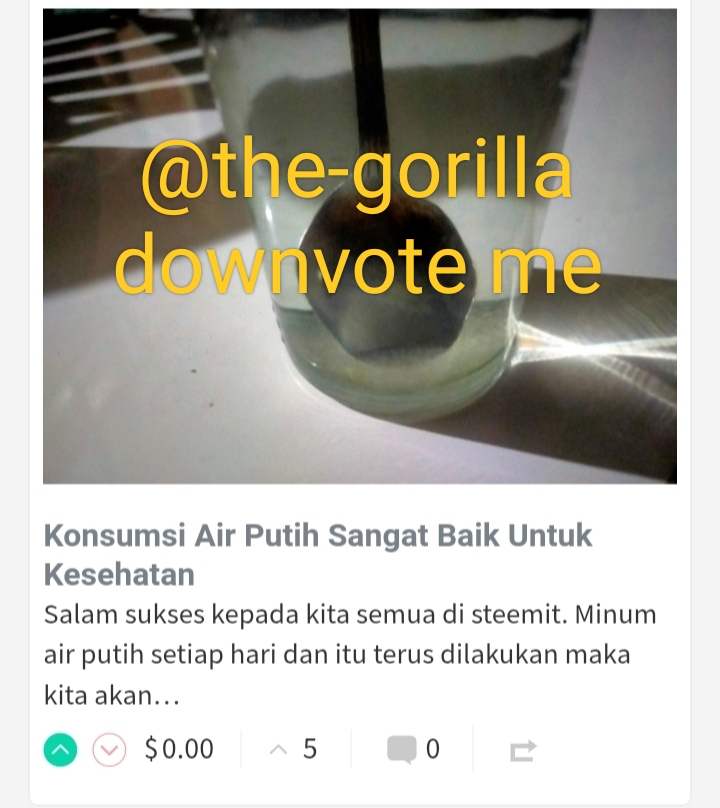Viewport: 720px width, 808px height.
Task: Open the post's glass image thumbnail
Action: pos(359,245)
